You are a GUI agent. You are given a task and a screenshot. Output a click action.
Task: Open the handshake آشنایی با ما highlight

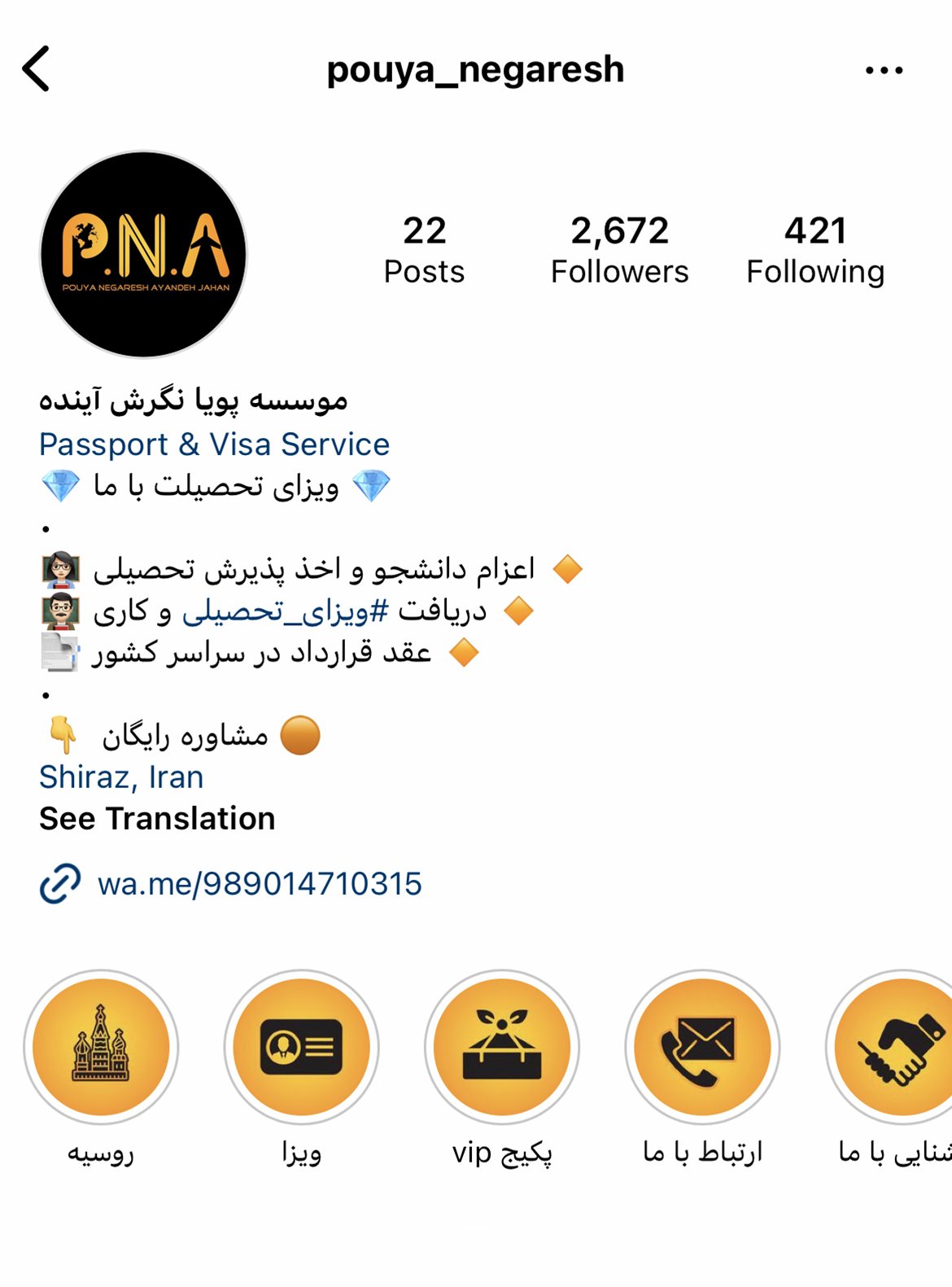coord(895,1047)
